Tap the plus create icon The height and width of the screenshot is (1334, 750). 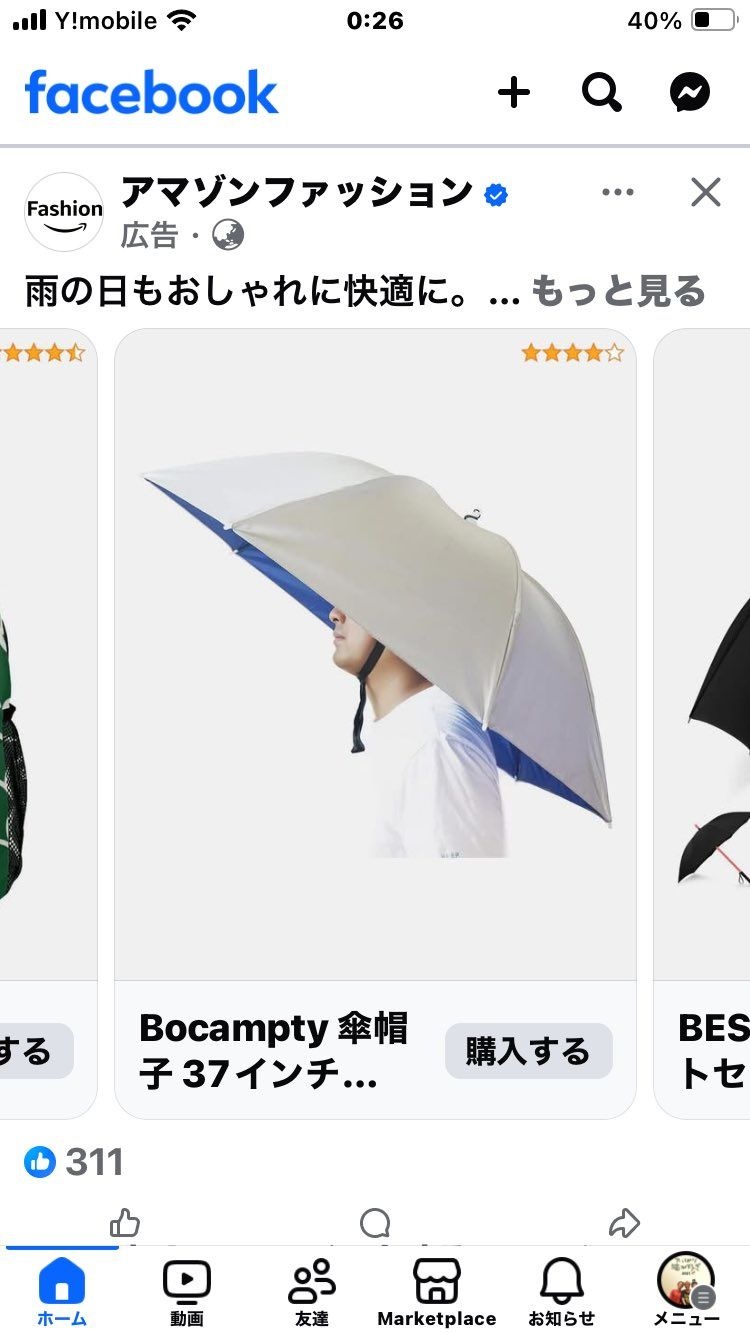pyautogui.click(x=514, y=93)
